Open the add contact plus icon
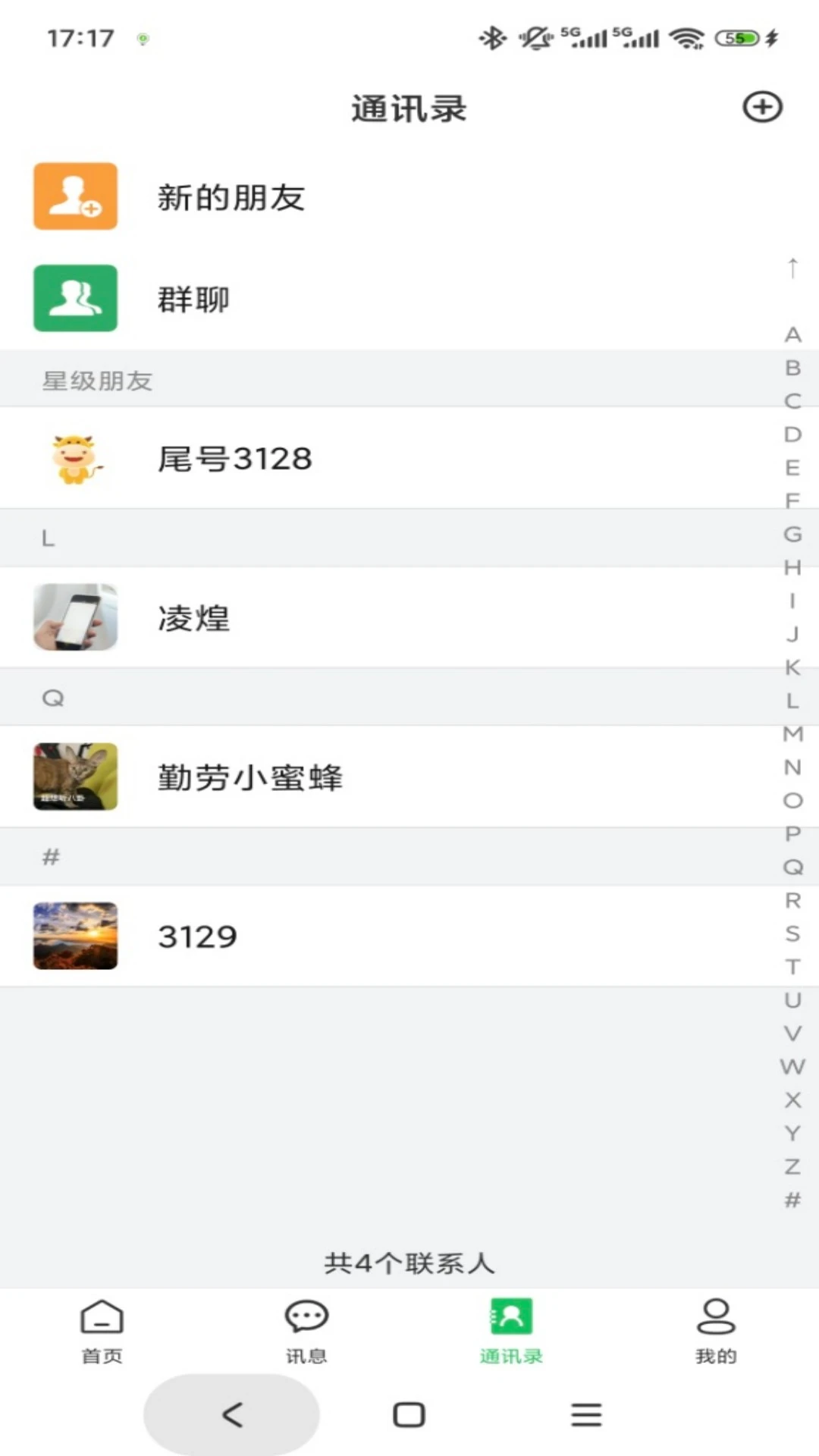819x1456 pixels. click(x=763, y=108)
